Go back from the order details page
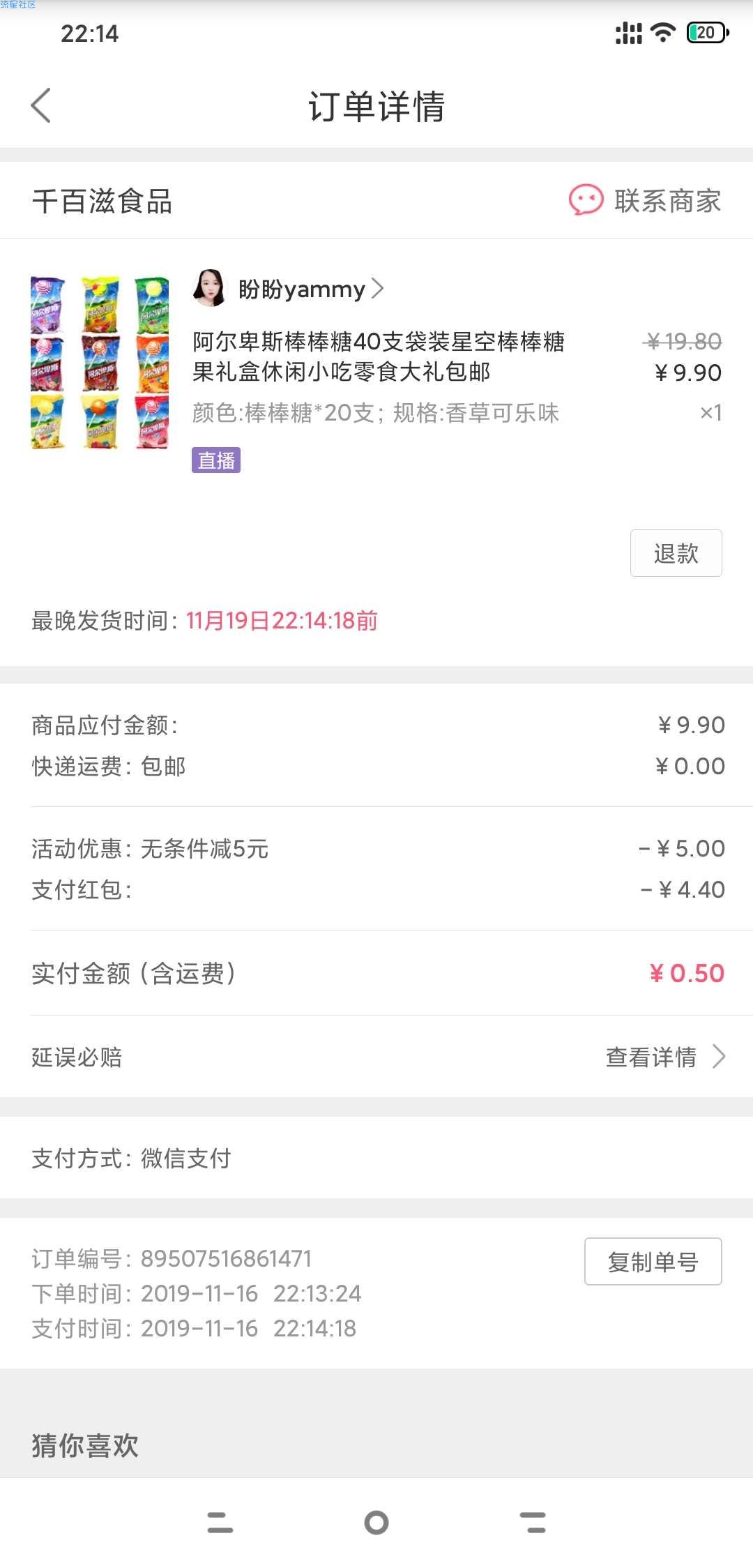The width and height of the screenshot is (753, 1568). coord(41,105)
